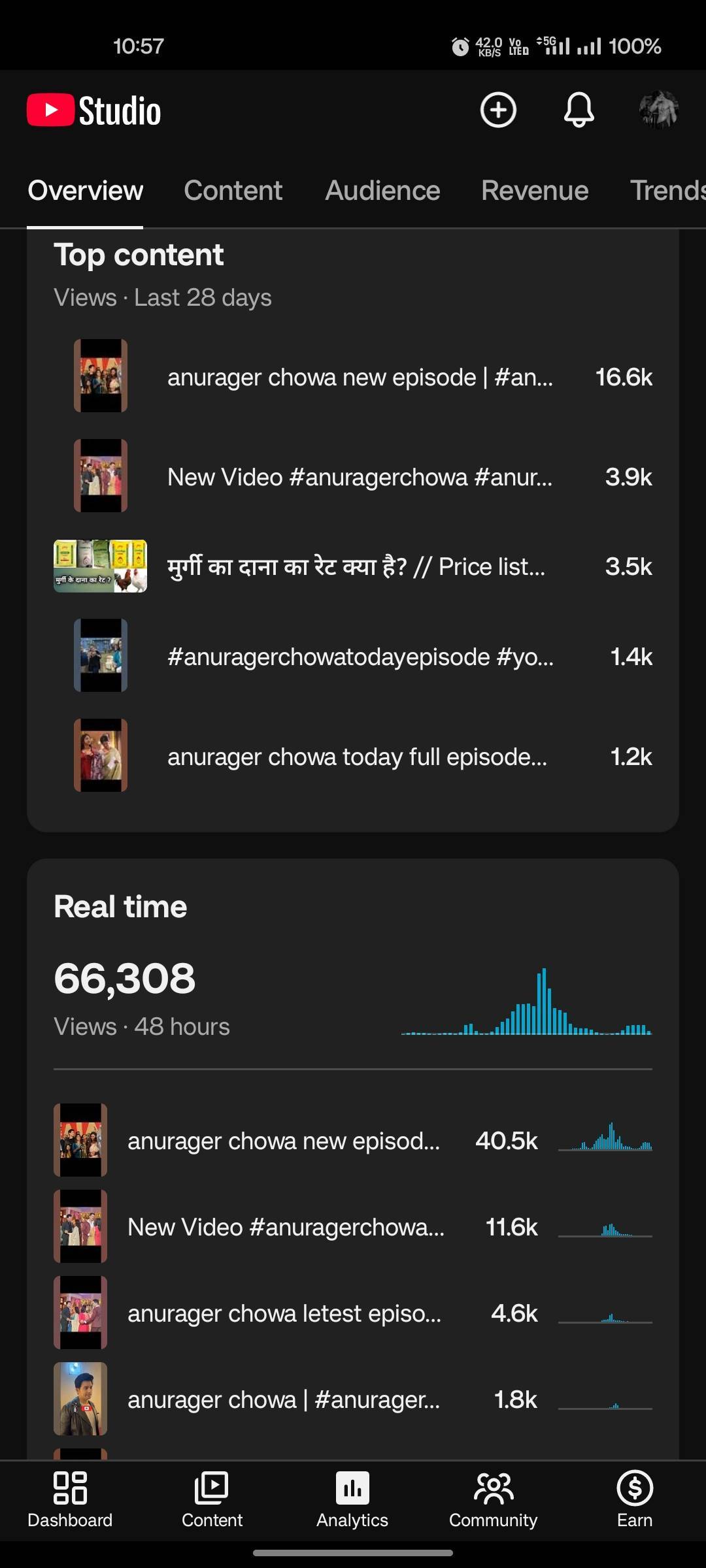Open the Price list video row
The image size is (706, 1568).
356,566
